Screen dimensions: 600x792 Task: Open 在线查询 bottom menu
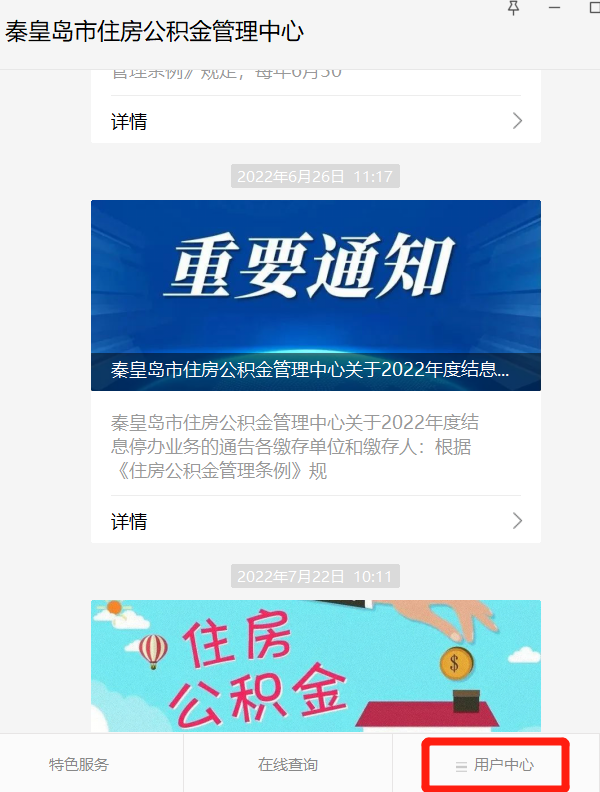[288, 765]
